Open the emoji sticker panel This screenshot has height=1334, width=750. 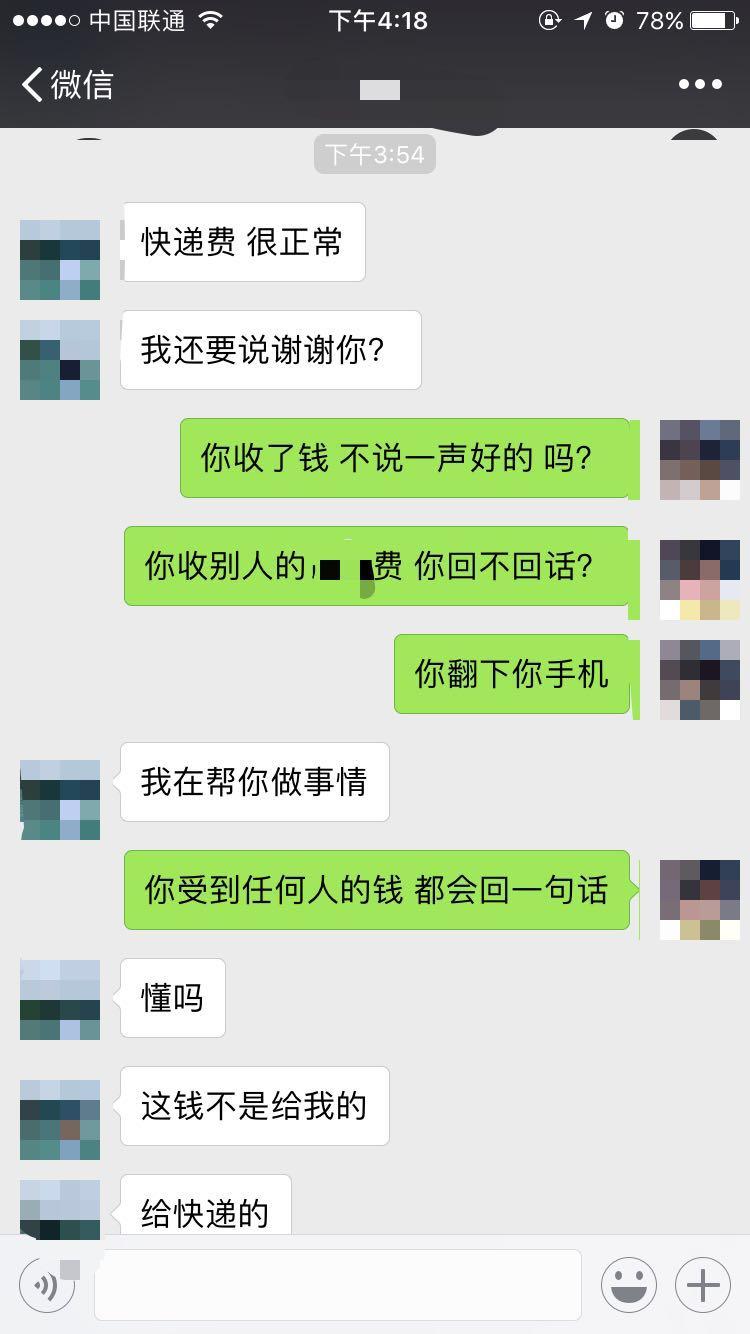tap(629, 1284)
